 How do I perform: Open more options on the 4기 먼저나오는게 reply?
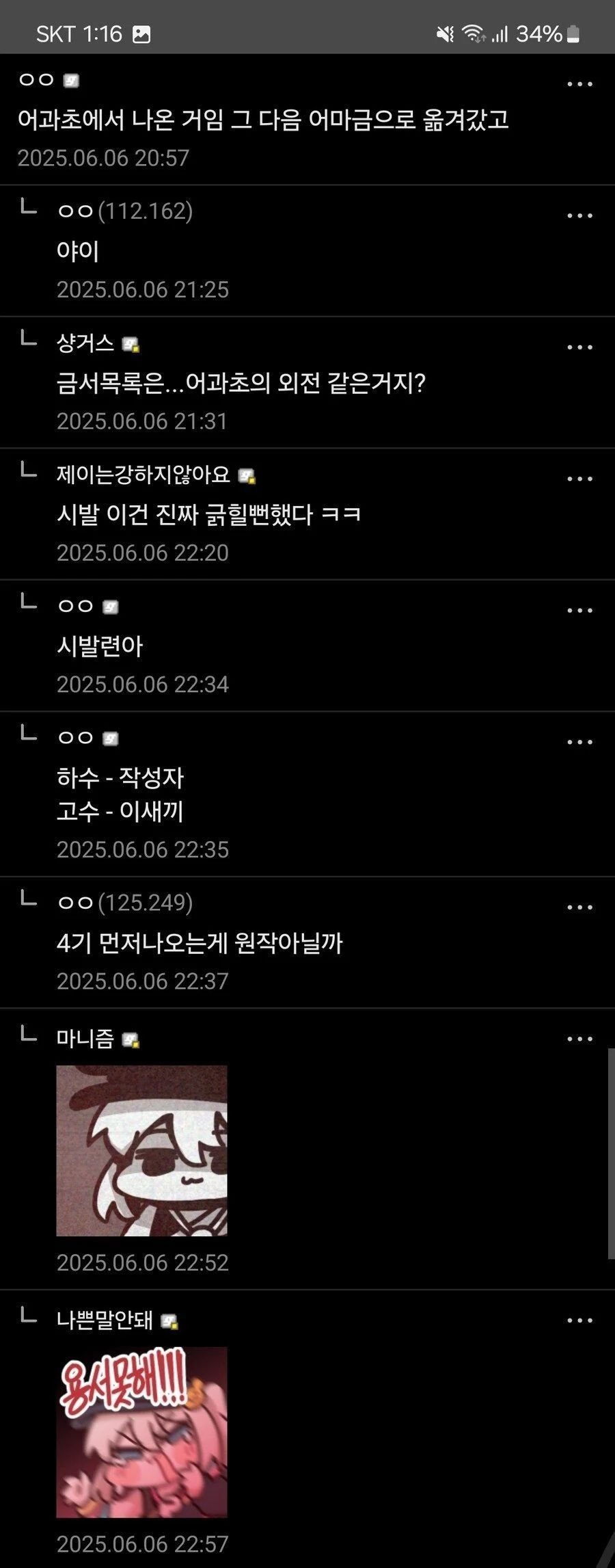point(579,907)
